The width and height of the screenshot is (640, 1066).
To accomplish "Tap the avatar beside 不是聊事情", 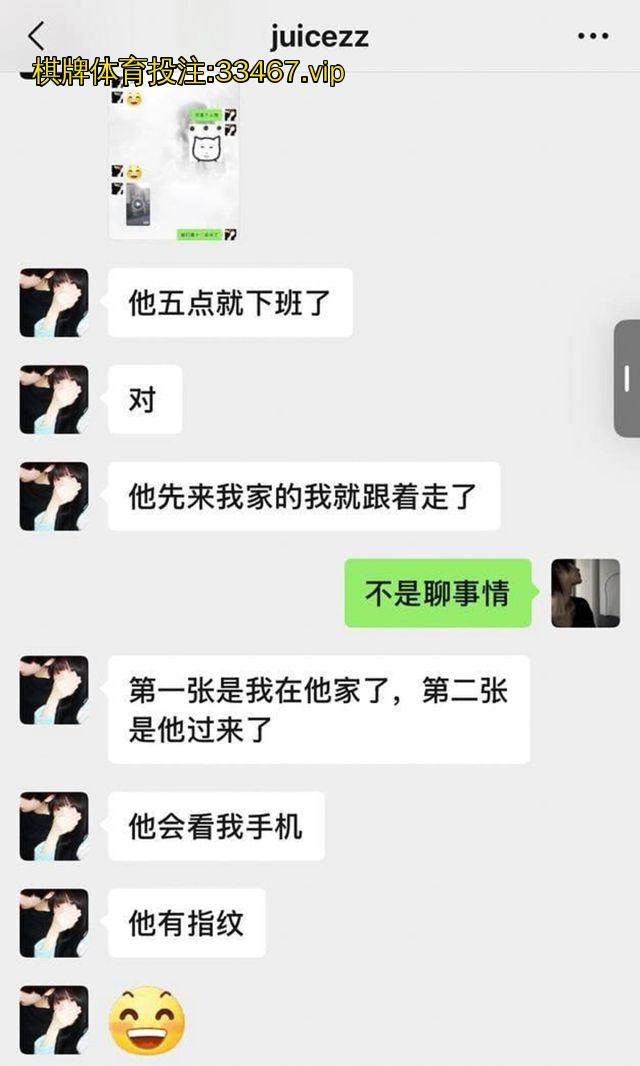I will pos(585,593).
